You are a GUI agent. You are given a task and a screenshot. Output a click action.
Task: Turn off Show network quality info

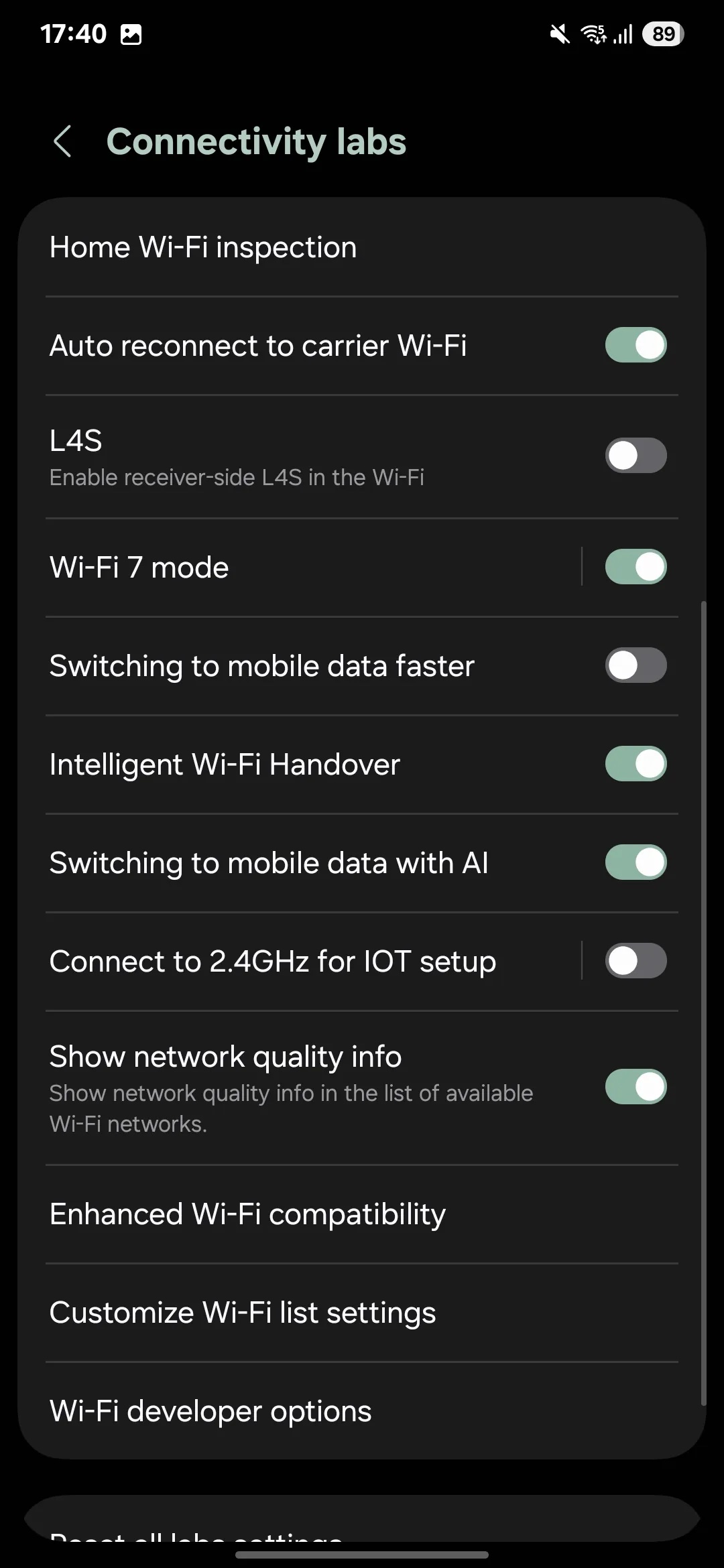pos(636,1086)
